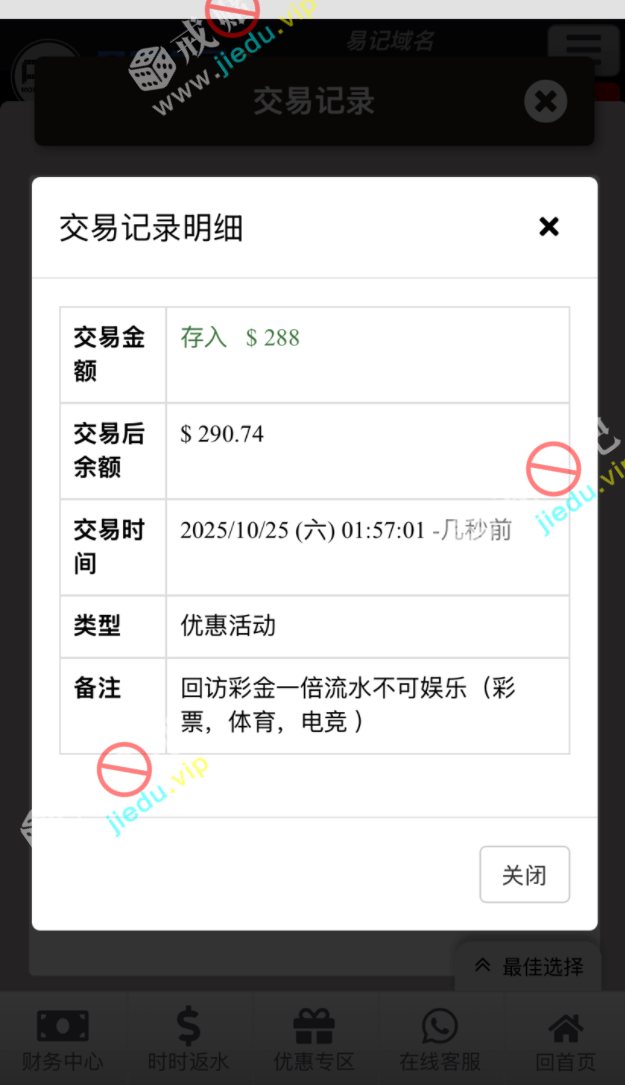Return to 回首页
The image size is (625, 1085).
pyautogui.click(x=566, y=1040)
